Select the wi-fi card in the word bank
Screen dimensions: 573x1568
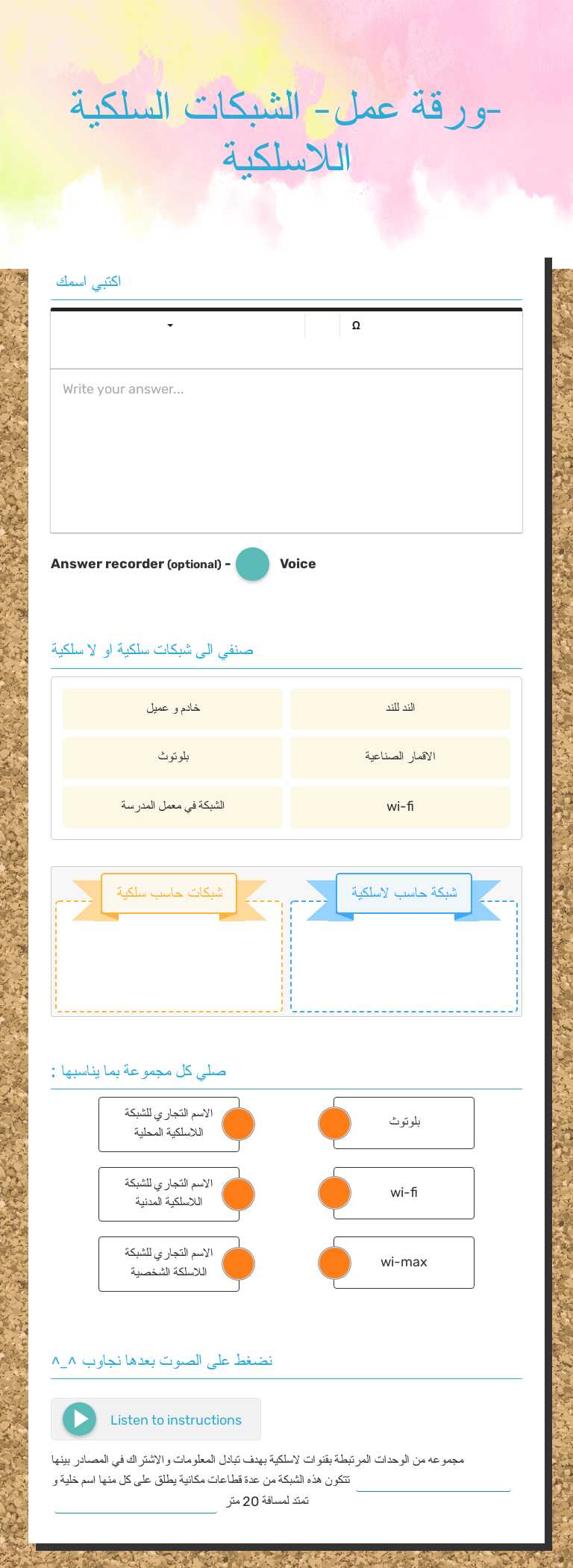(400, 806)
